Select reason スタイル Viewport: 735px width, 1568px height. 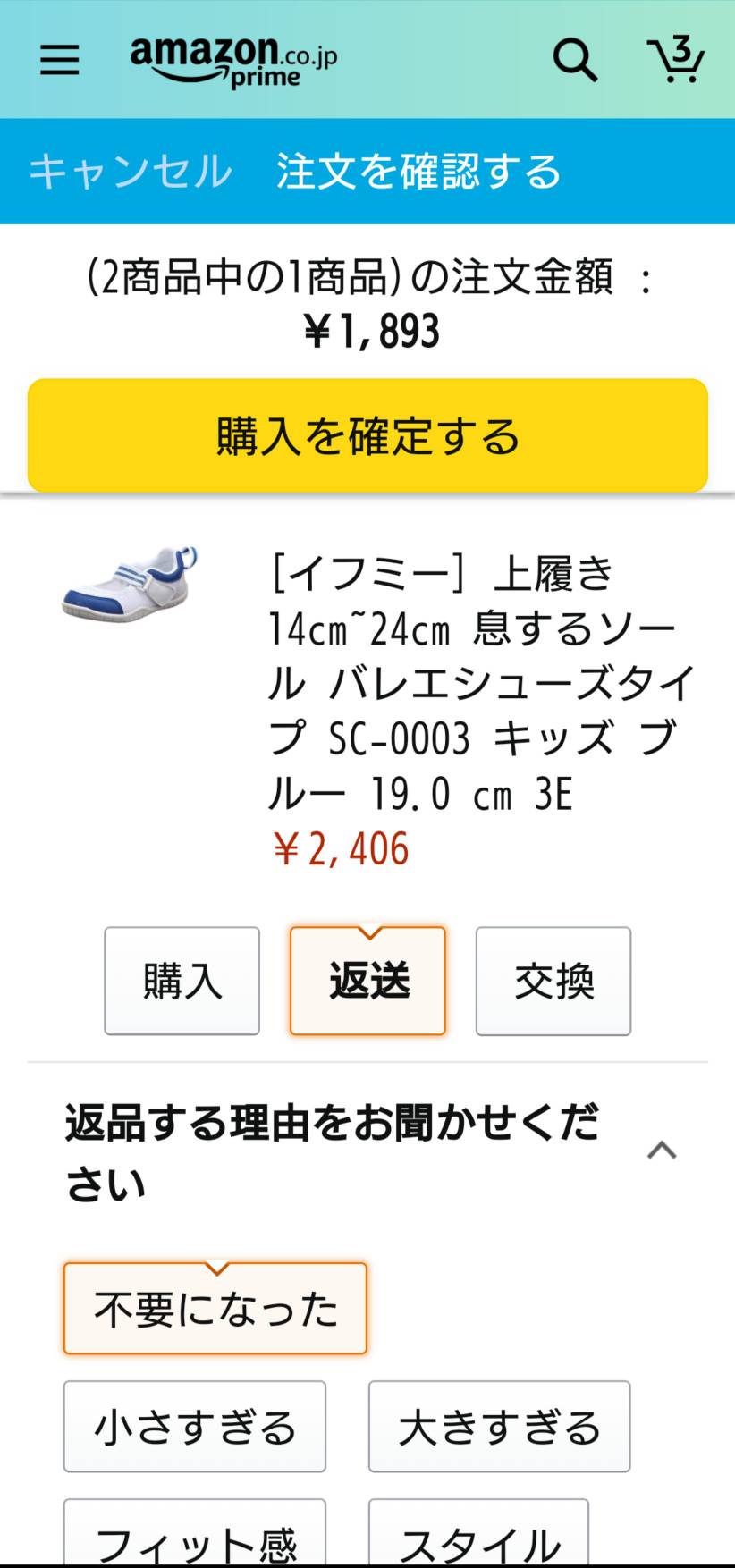click(478, 1539)
